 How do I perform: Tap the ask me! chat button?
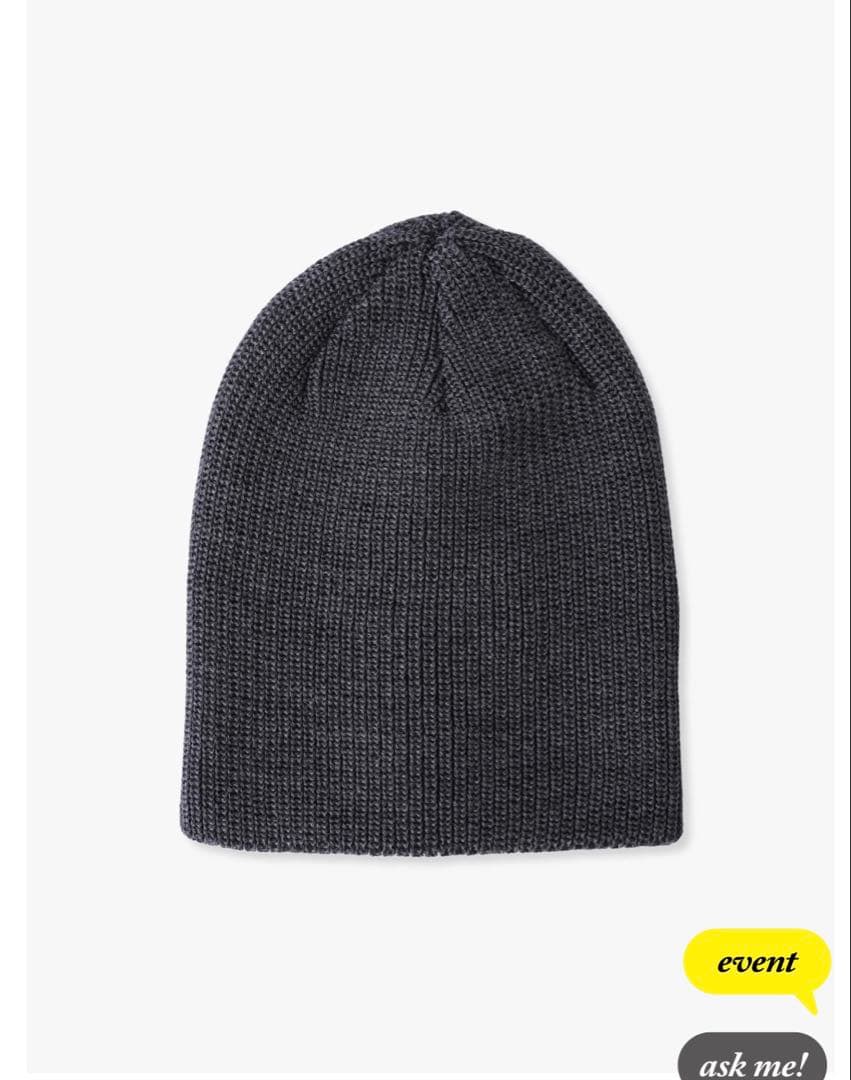click(753, 1062)
